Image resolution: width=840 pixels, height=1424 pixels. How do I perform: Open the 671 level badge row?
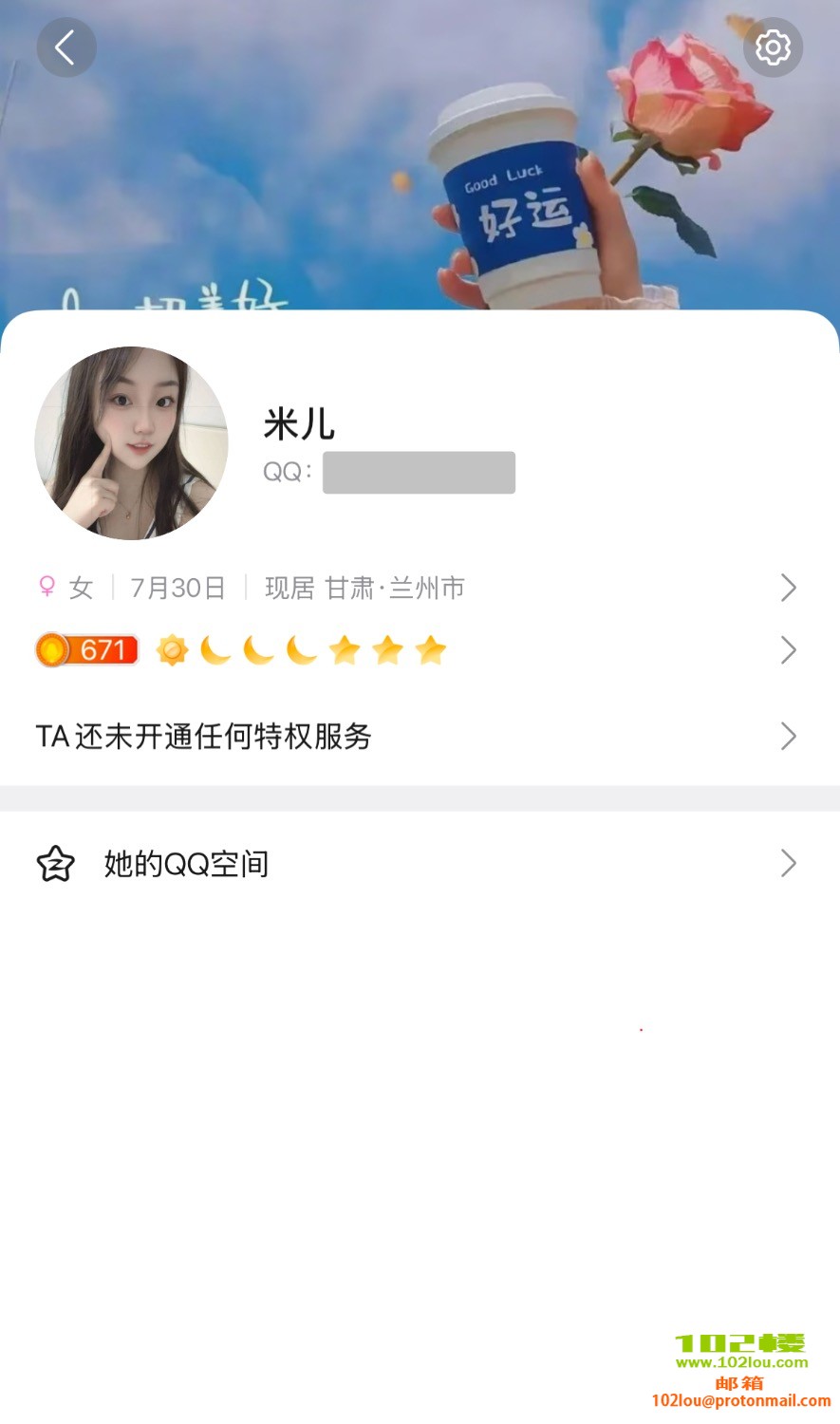418,650
